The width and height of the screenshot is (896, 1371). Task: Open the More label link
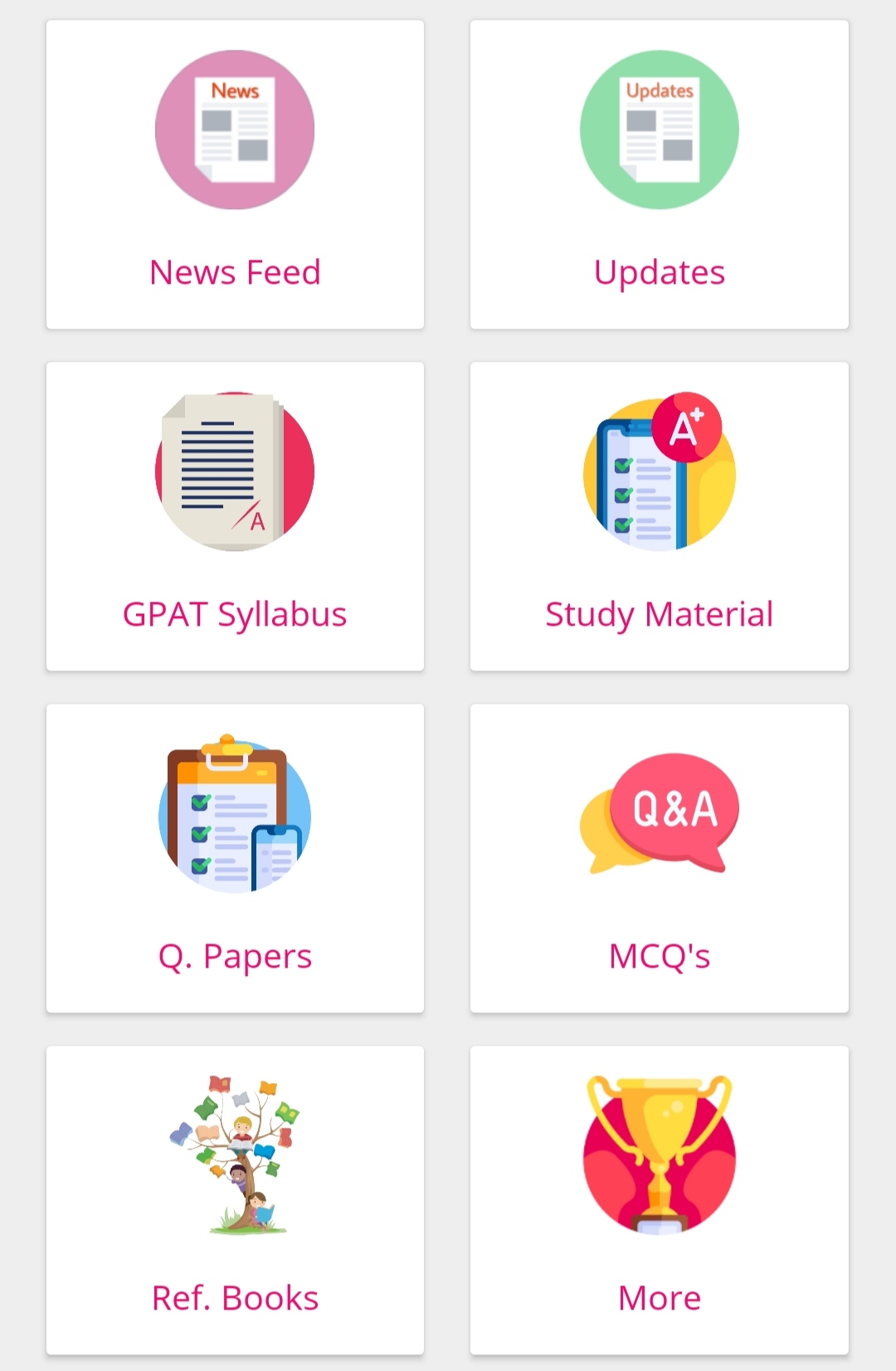click(x=659, y=1297)
